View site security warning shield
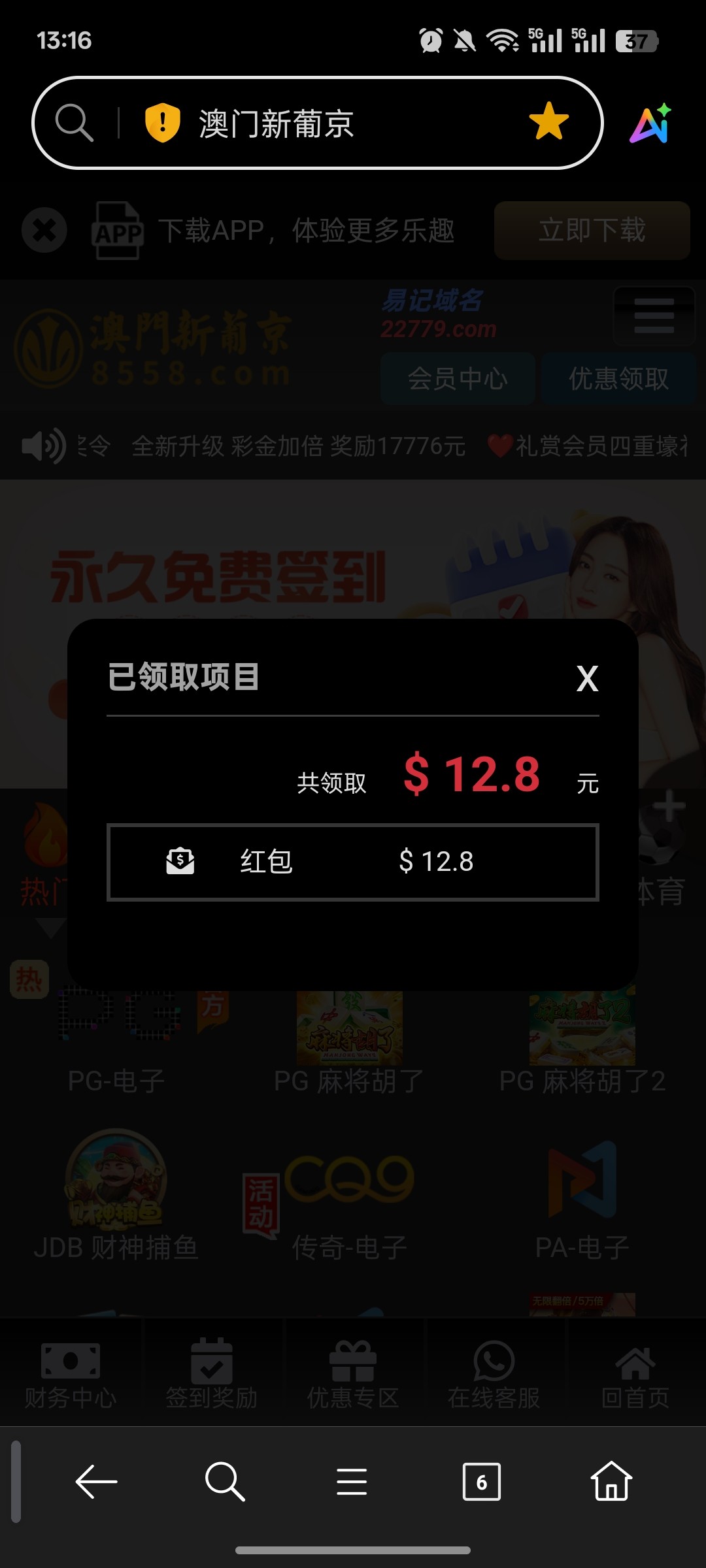Image resolution: width=706 pixels, height=1568 pixels. coord(162,123)
